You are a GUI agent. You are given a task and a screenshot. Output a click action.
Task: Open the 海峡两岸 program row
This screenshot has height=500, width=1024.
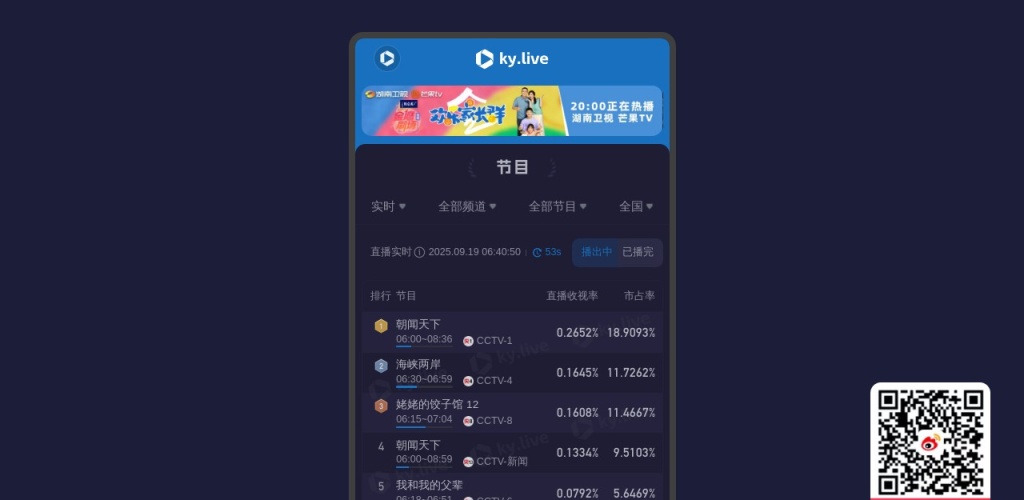511,372
